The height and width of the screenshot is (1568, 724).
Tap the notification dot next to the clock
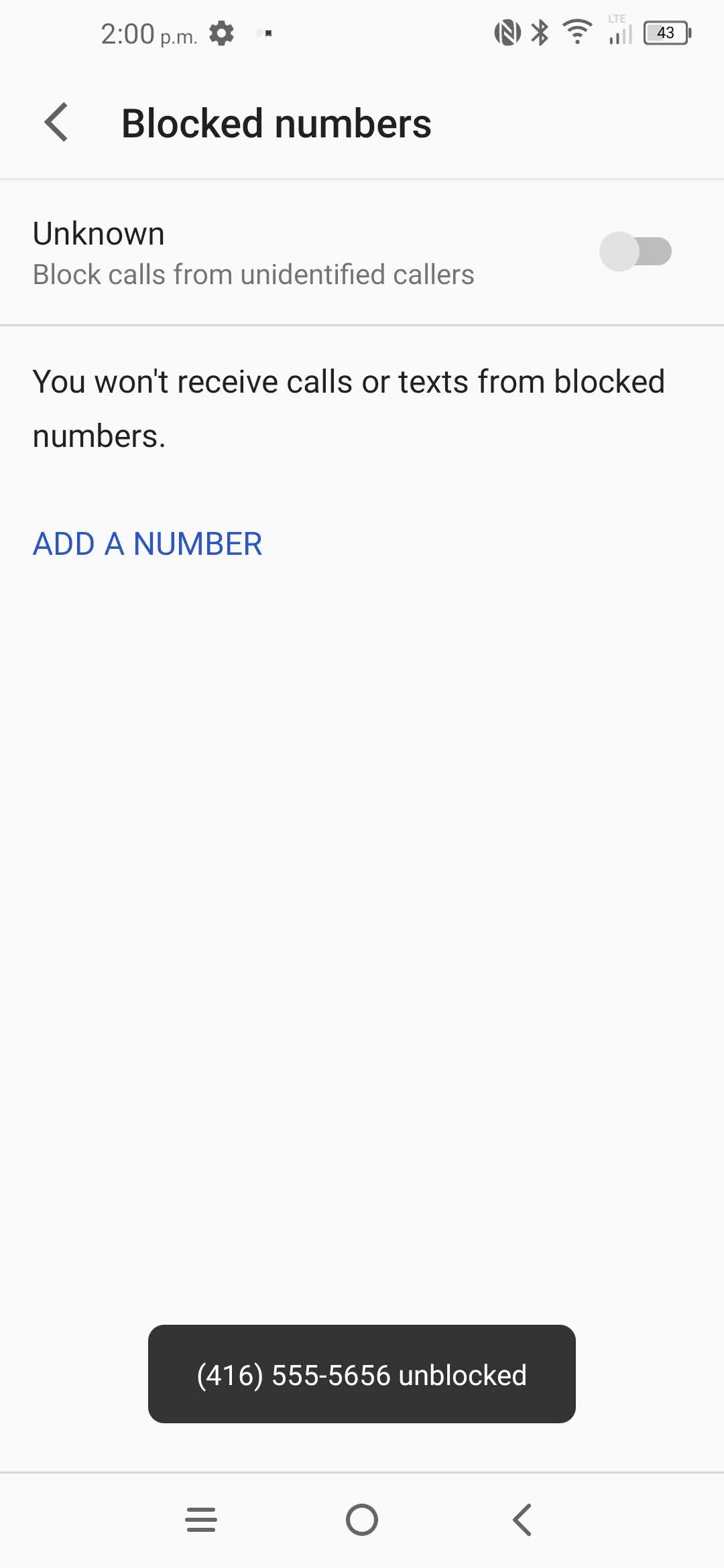(263, 33)
